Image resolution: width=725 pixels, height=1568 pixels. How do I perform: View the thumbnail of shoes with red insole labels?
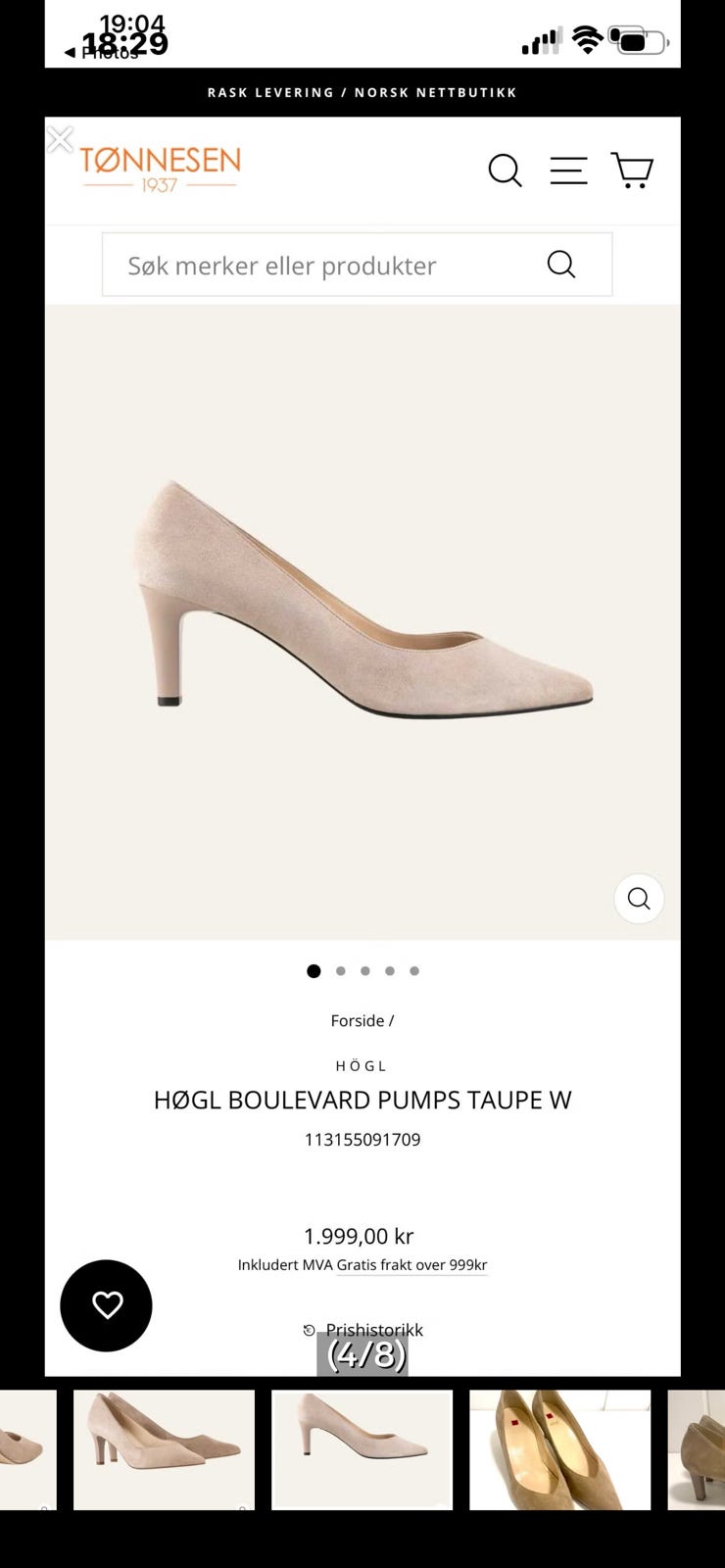point(559,1449)
